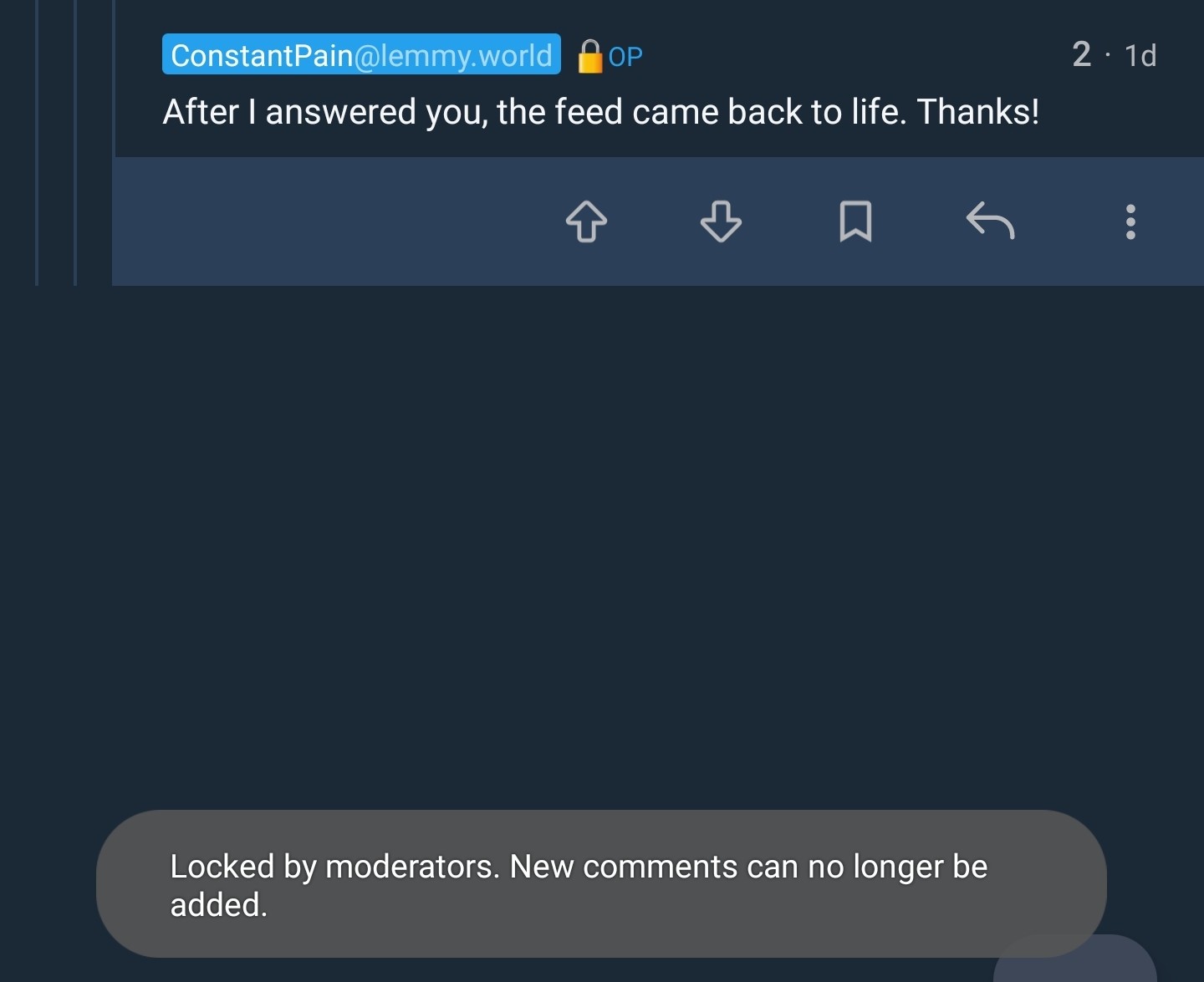Open ConstantPain@lemmy.world user profile
Viewport: 1204px width, 982px height.
point(361,55)
